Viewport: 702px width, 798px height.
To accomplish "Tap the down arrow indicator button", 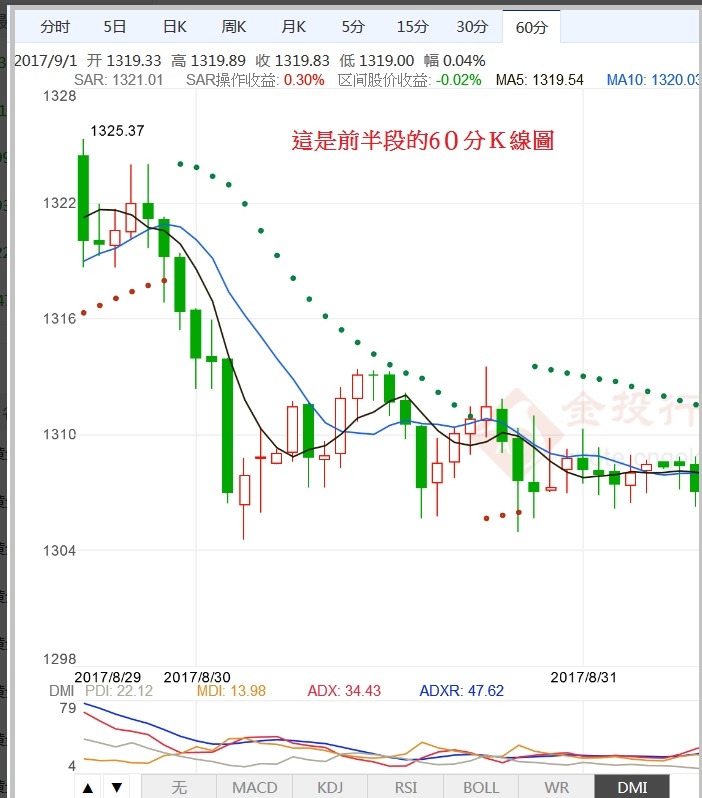I will coord(117,787).
